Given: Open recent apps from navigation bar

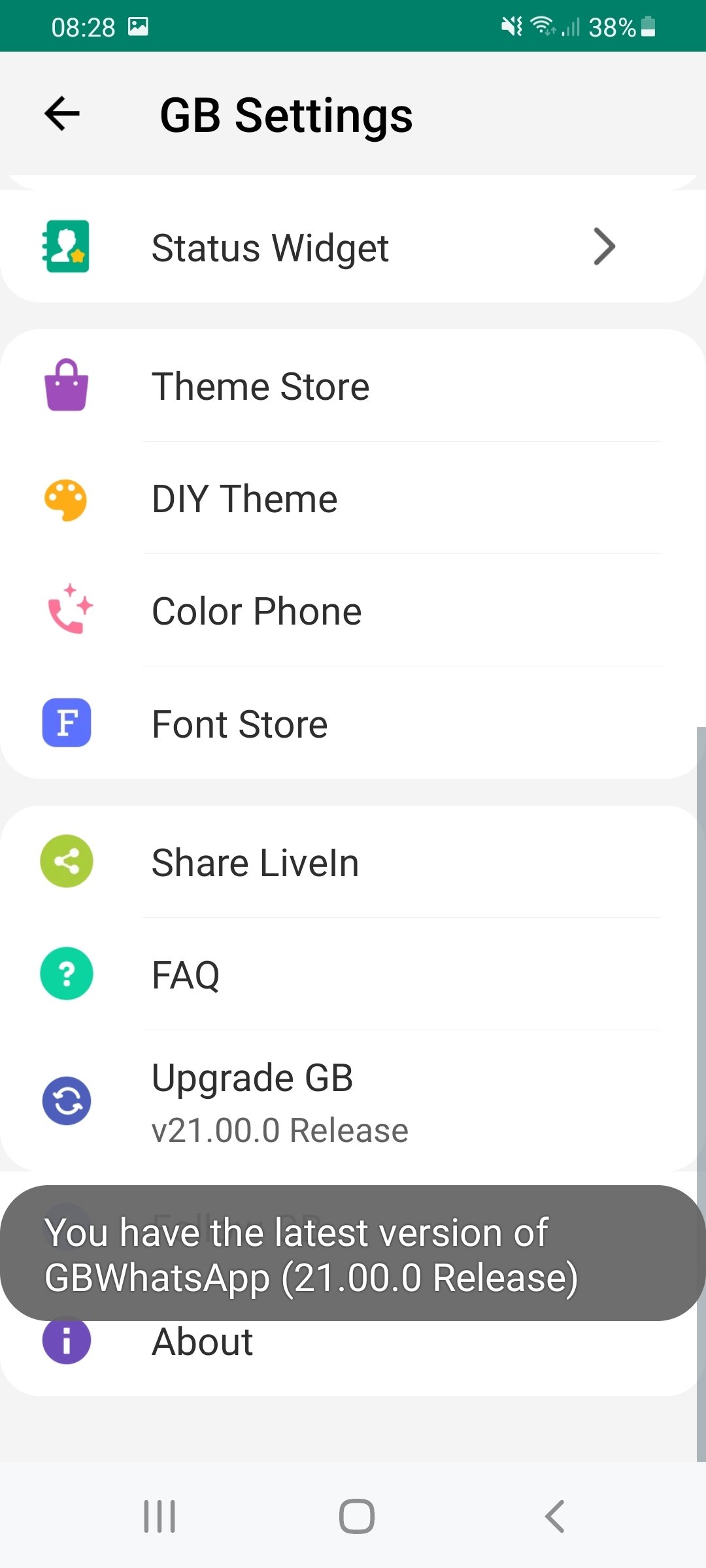Looking at the screenshot, I should 160,1516.
